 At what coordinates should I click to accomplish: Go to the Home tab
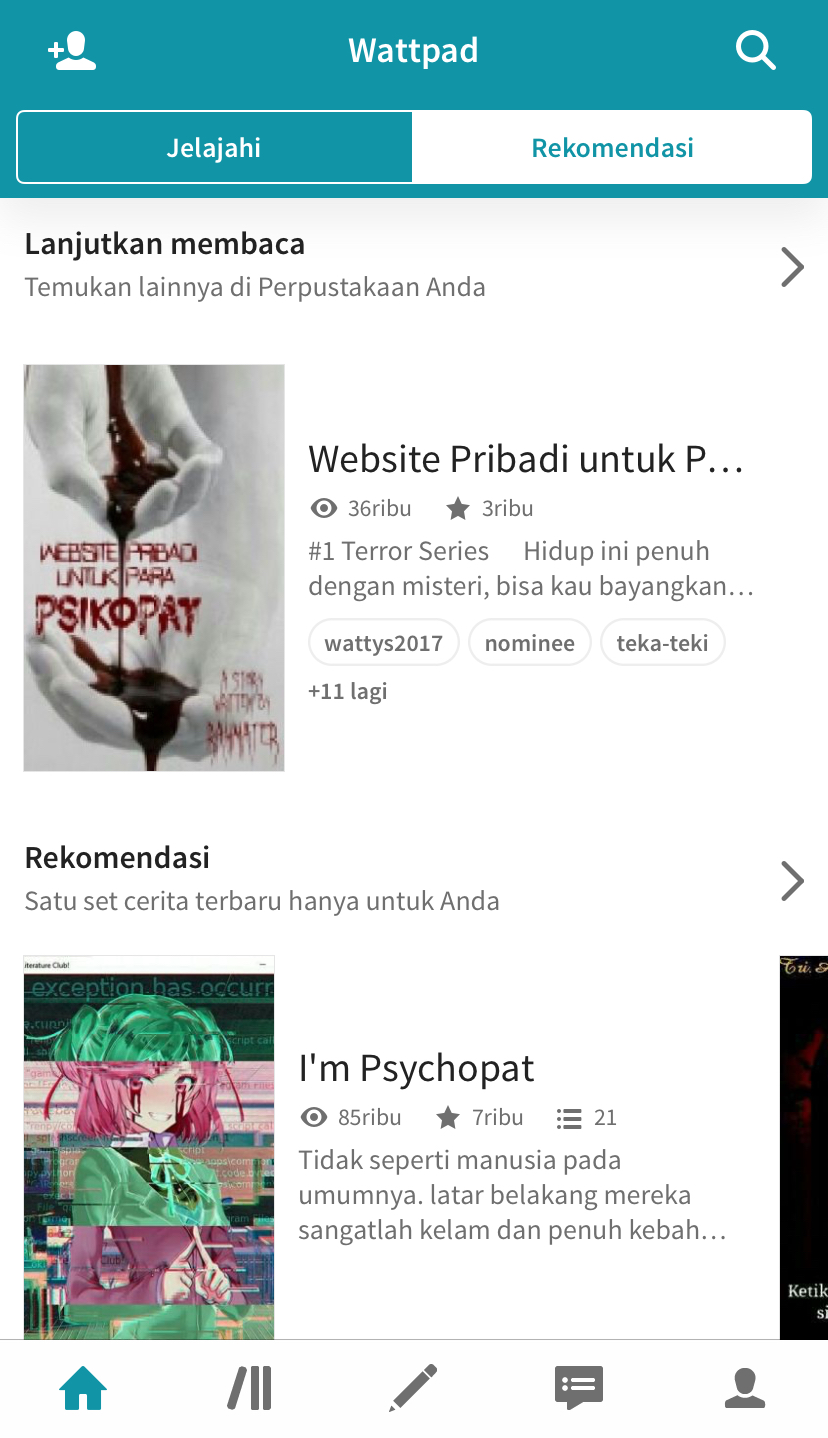83,1388
